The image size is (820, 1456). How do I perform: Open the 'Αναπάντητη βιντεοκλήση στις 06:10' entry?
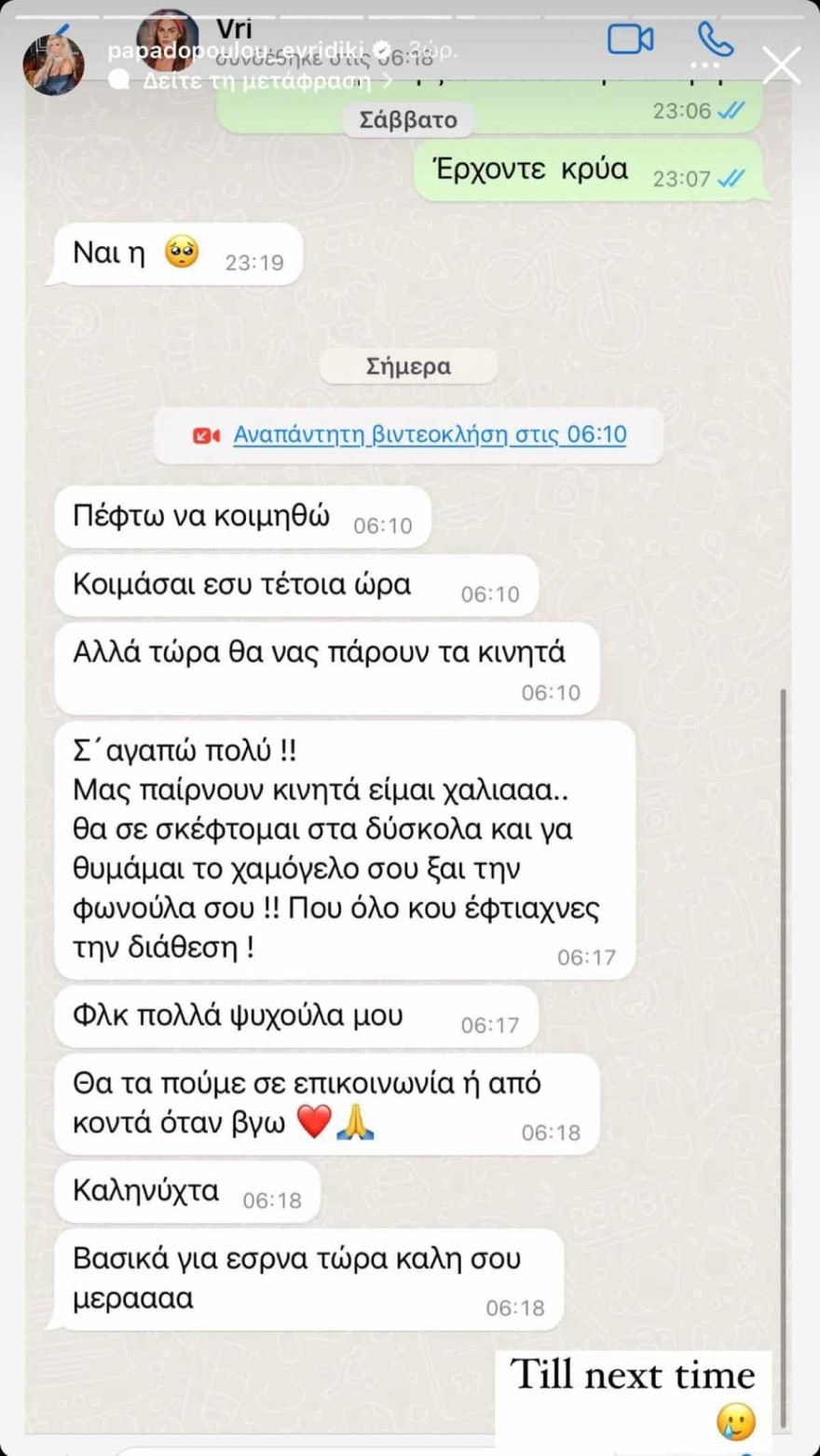pyautogui.click(x=429, y=434)
